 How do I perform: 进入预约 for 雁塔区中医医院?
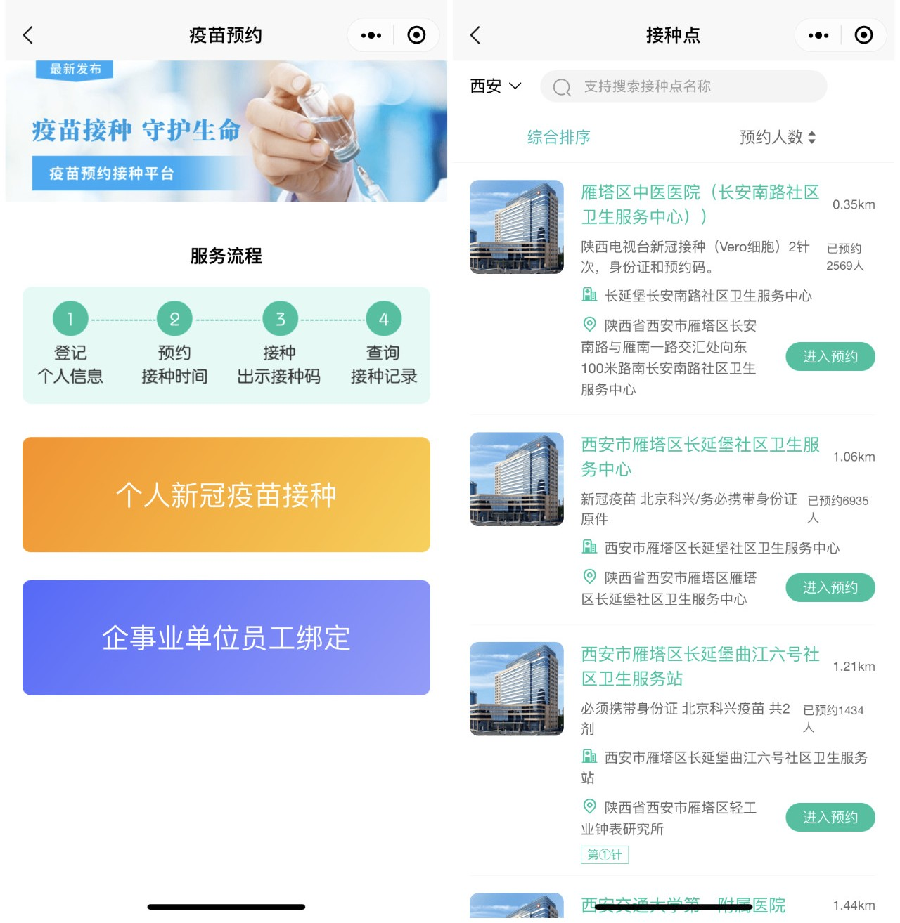pos(829,356)
